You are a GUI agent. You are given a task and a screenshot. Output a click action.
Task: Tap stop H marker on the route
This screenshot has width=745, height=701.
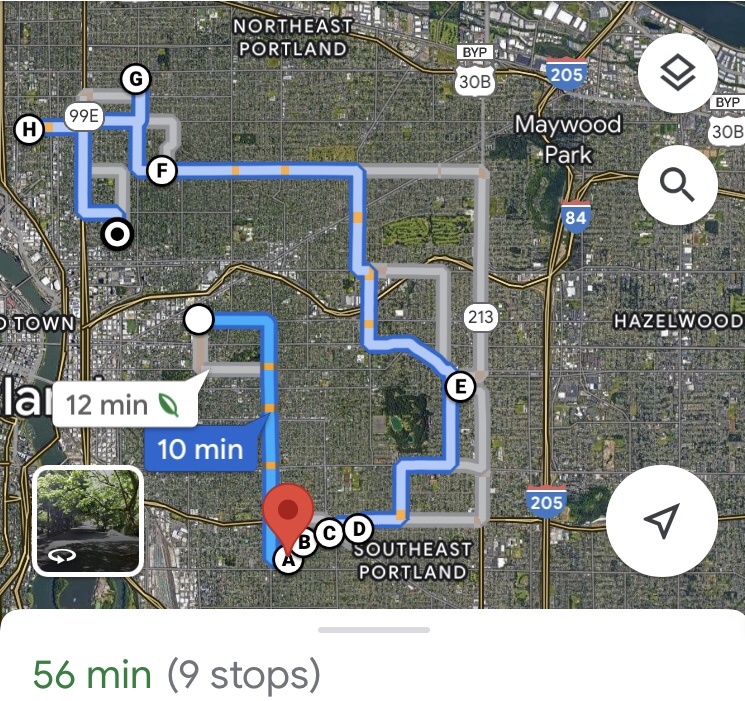tap(29, 128)
